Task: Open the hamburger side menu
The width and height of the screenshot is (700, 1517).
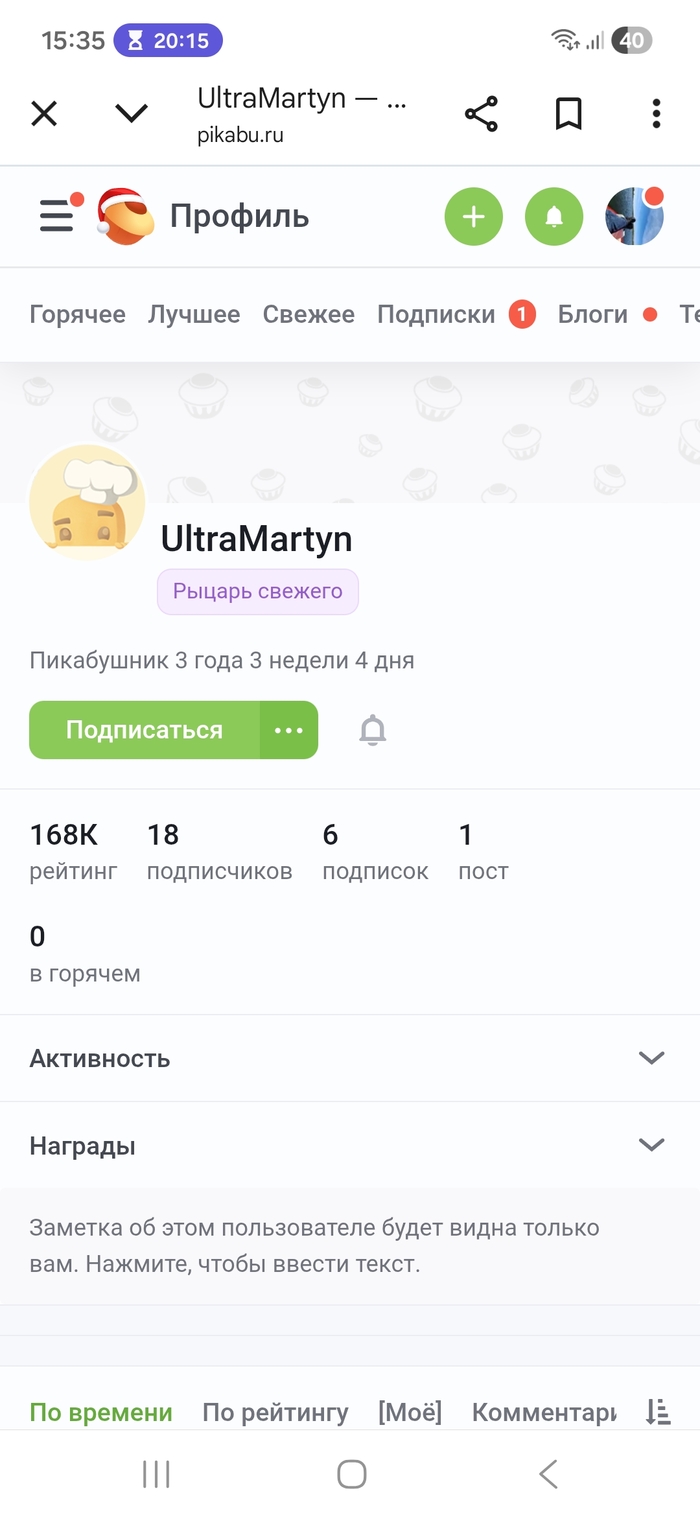Action: pyautogui.click(x=57, y=216)
